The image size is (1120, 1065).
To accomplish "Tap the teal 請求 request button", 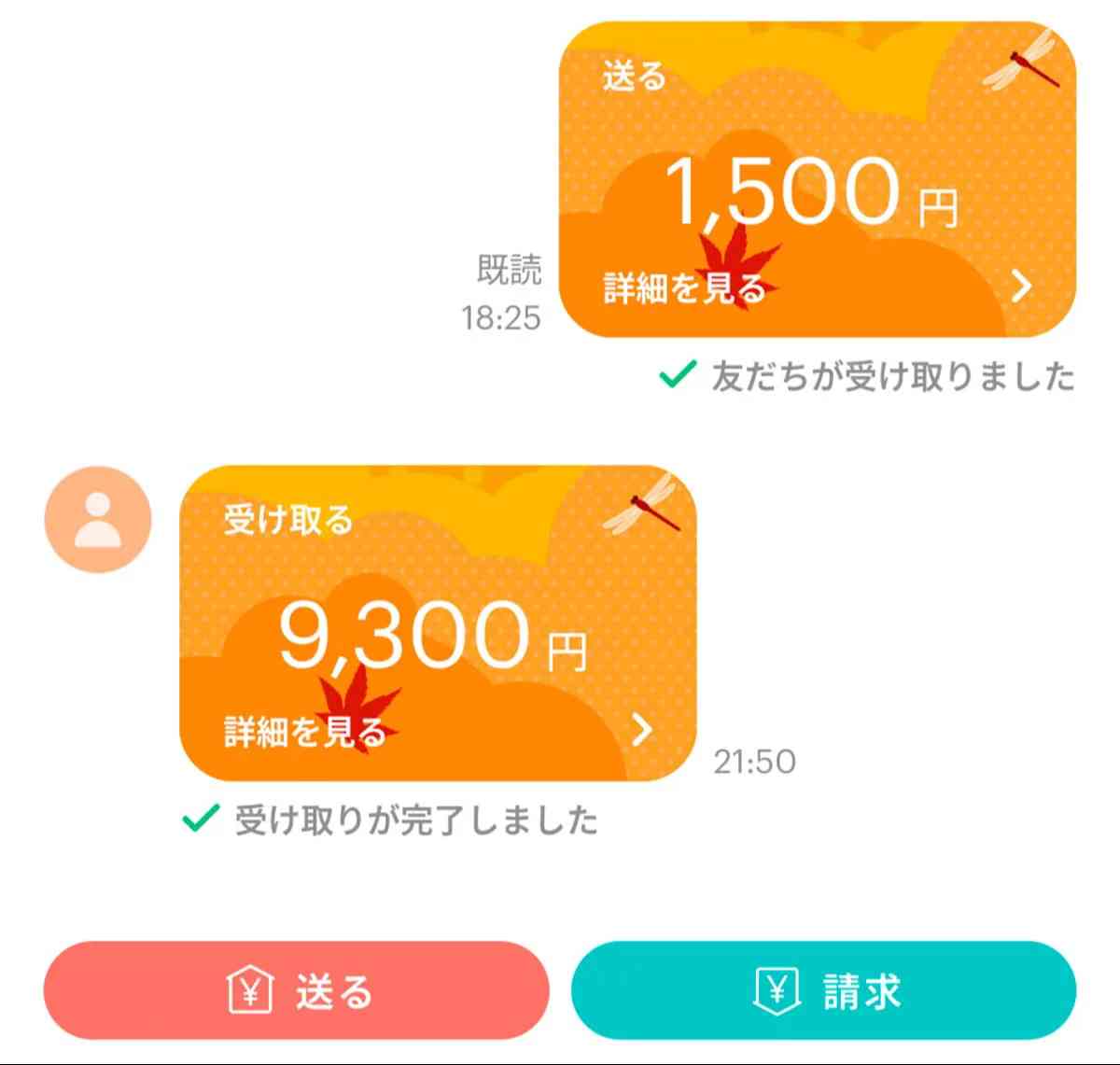I will (x=823, y=990).
